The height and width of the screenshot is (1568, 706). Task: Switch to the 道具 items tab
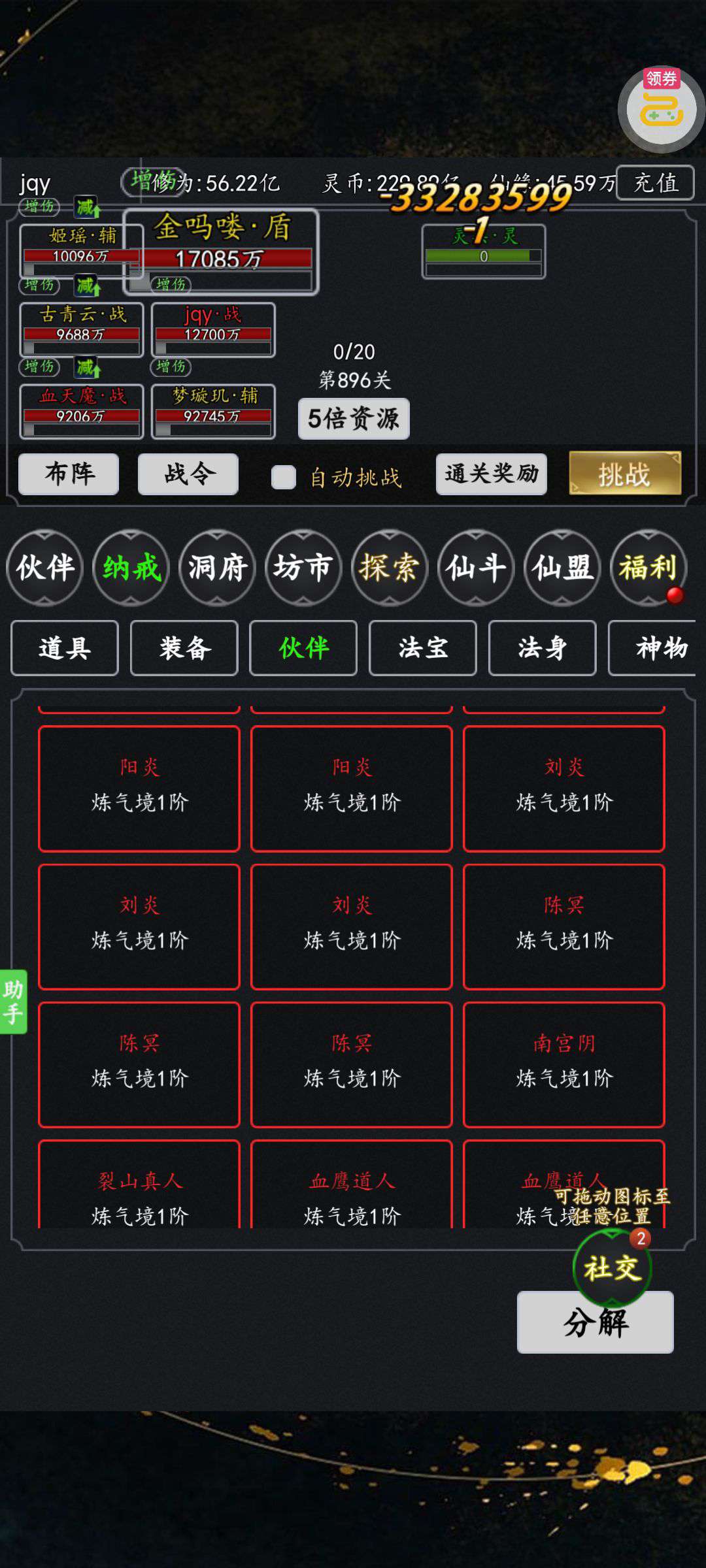[x=65, y=648]
